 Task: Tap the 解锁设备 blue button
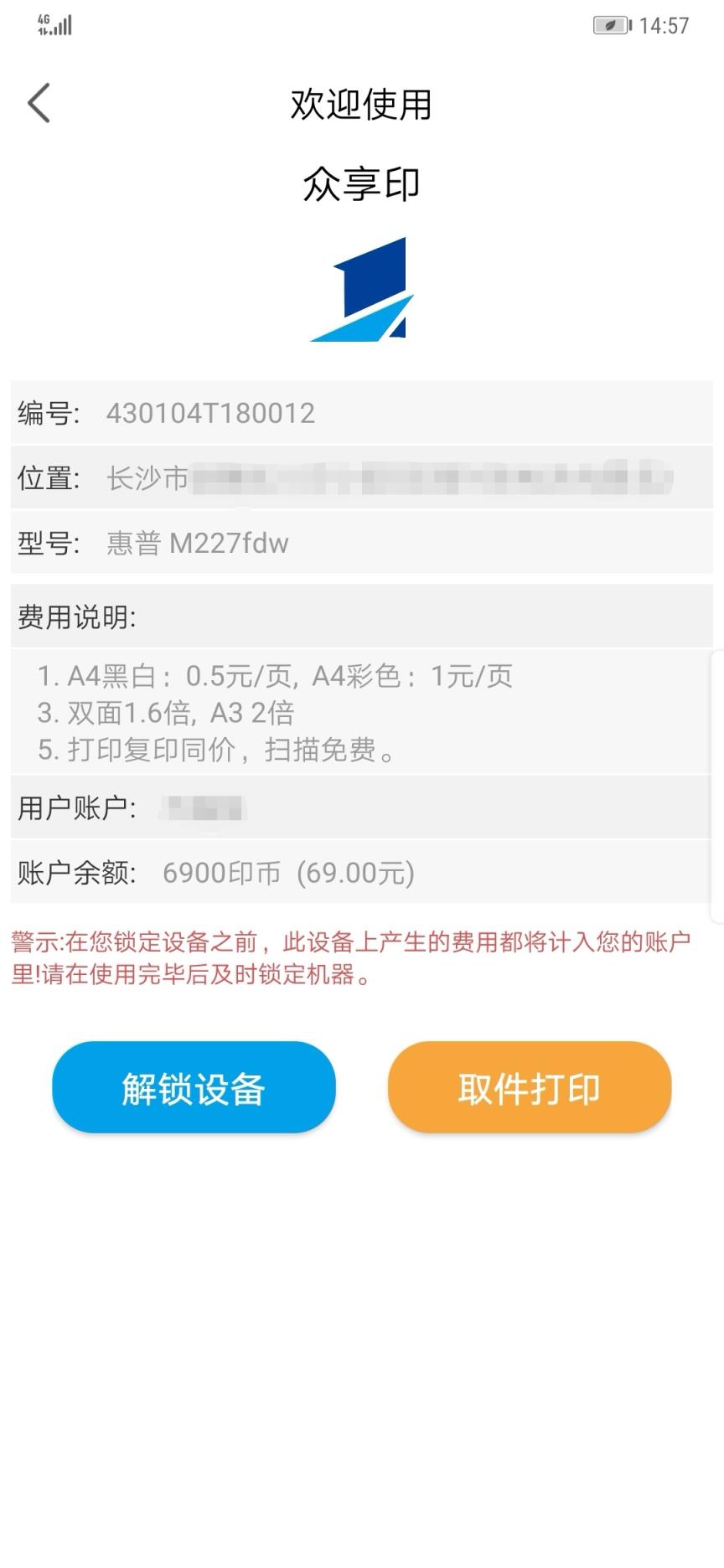point(194,1087)
